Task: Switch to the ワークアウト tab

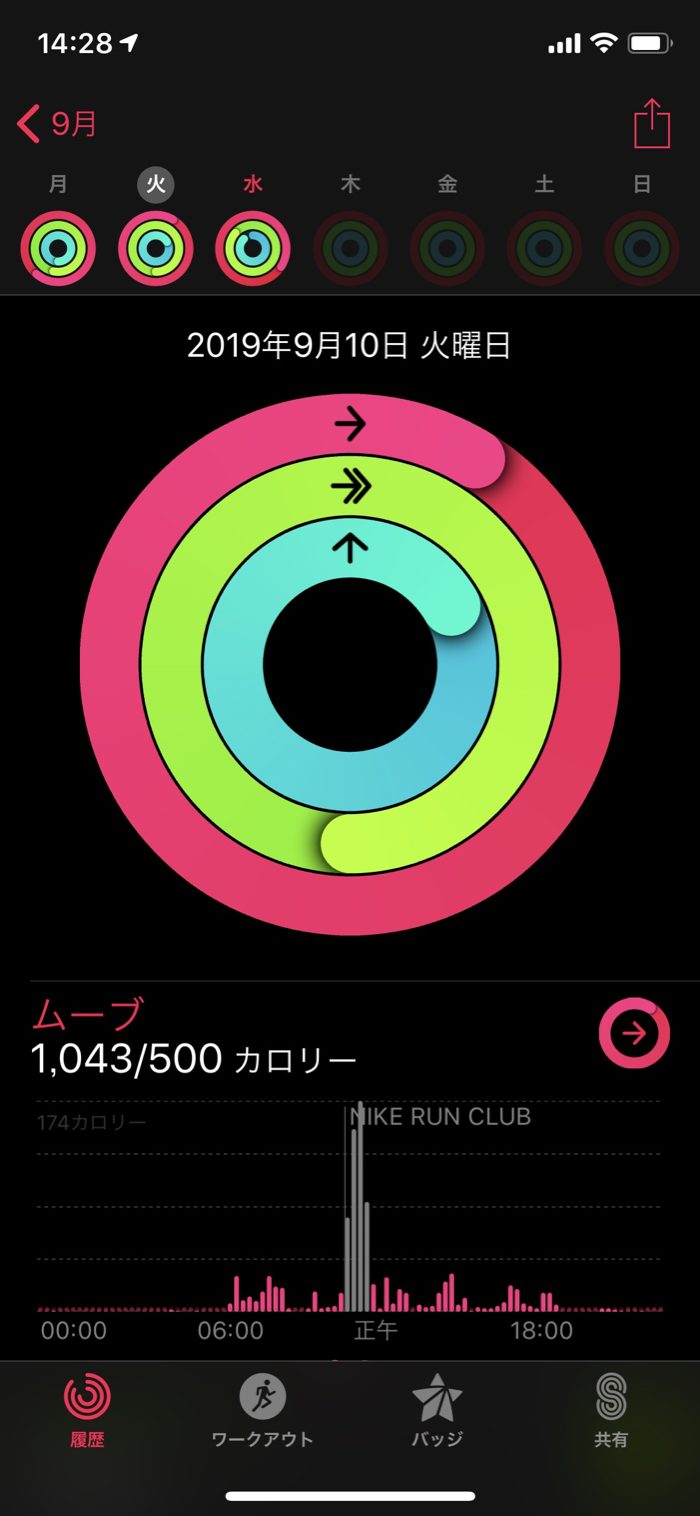Action: 262,1410
